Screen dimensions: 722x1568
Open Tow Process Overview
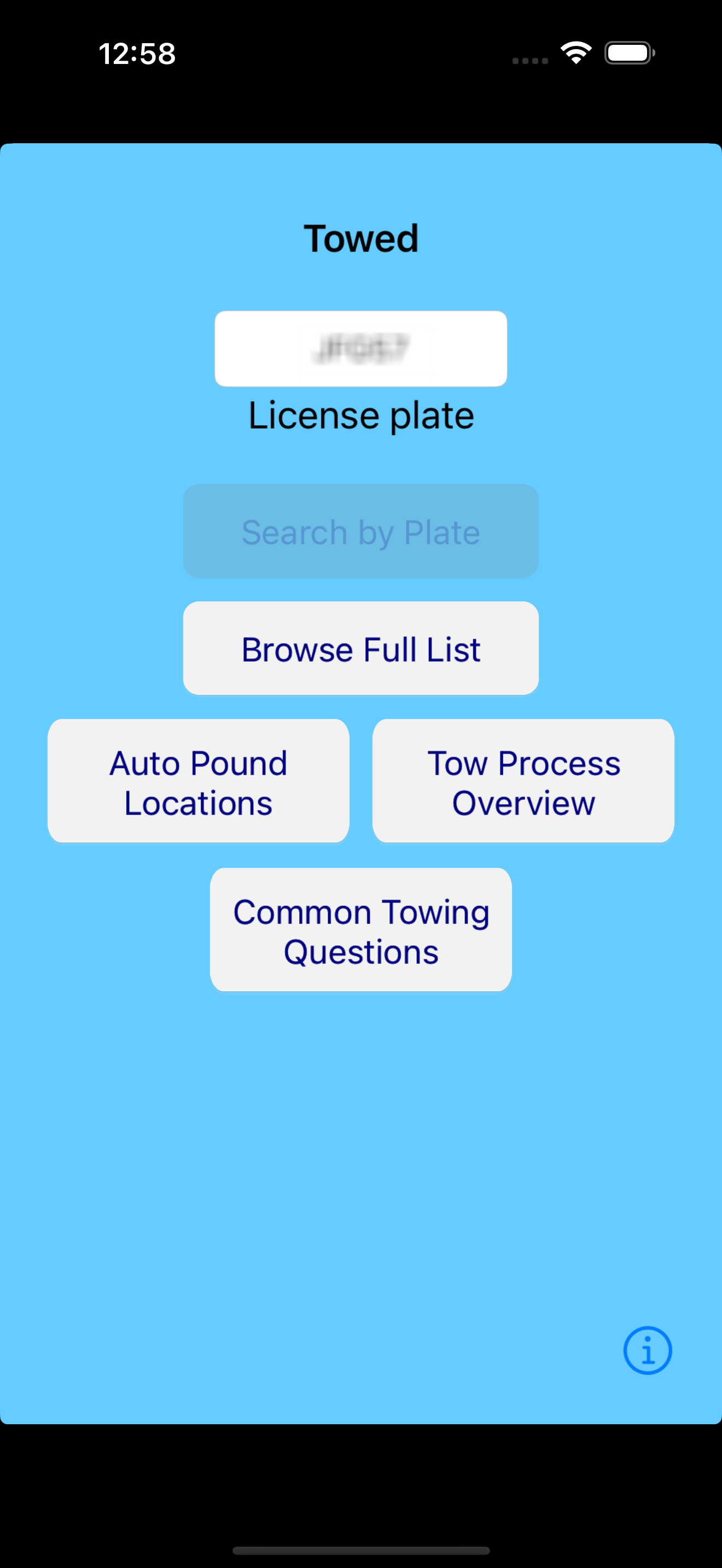point(523,781)
